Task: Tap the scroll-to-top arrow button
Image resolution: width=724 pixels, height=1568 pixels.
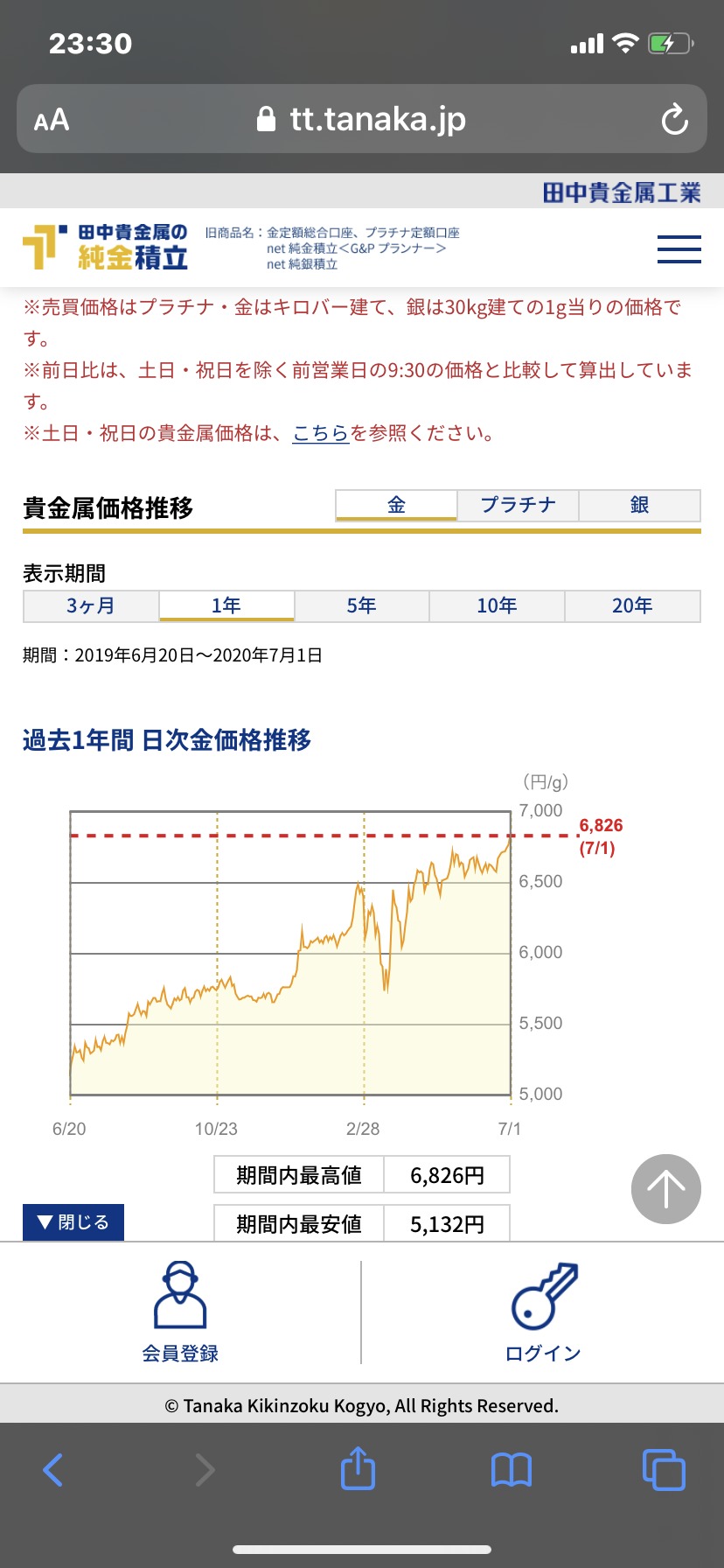Action: (x=665, y=1189)
